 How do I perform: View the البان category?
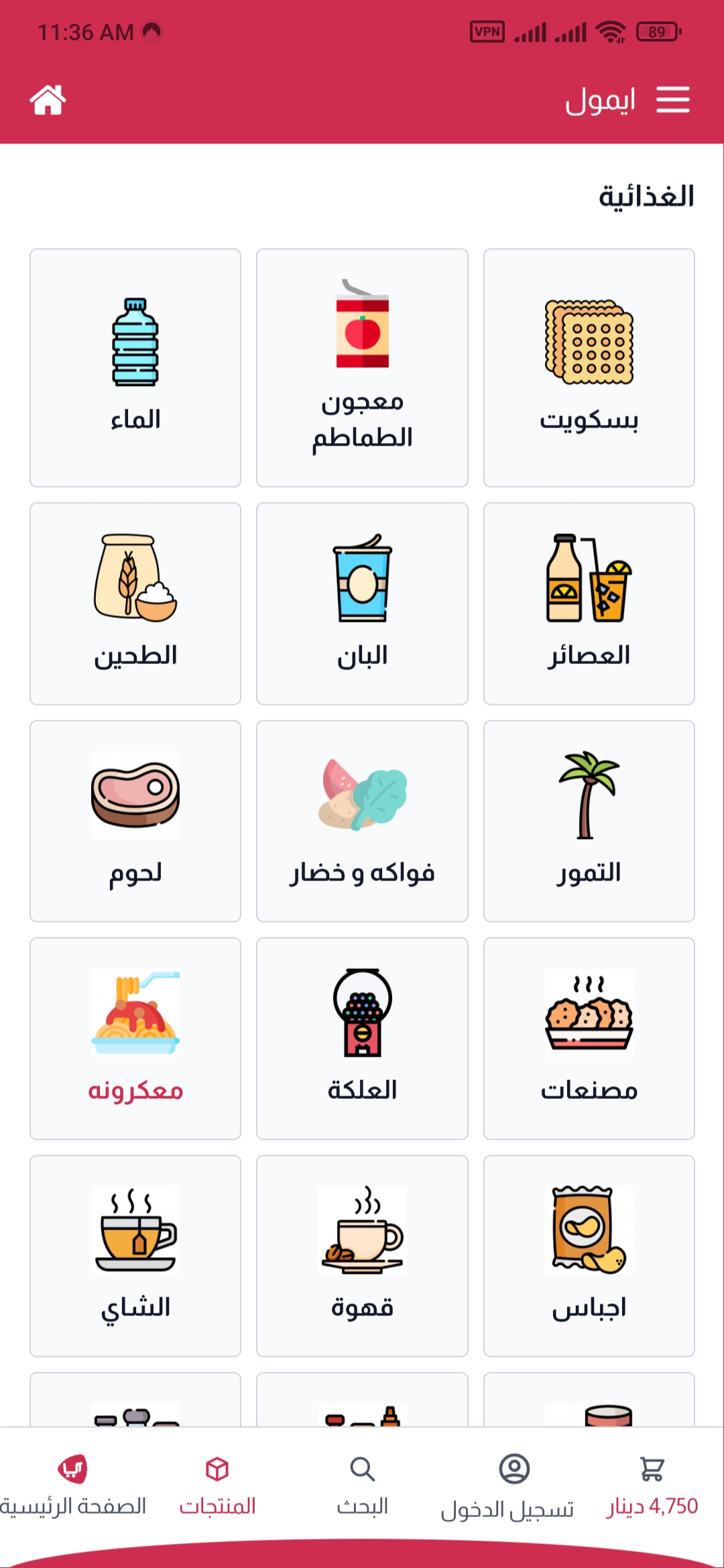[362, 603]
